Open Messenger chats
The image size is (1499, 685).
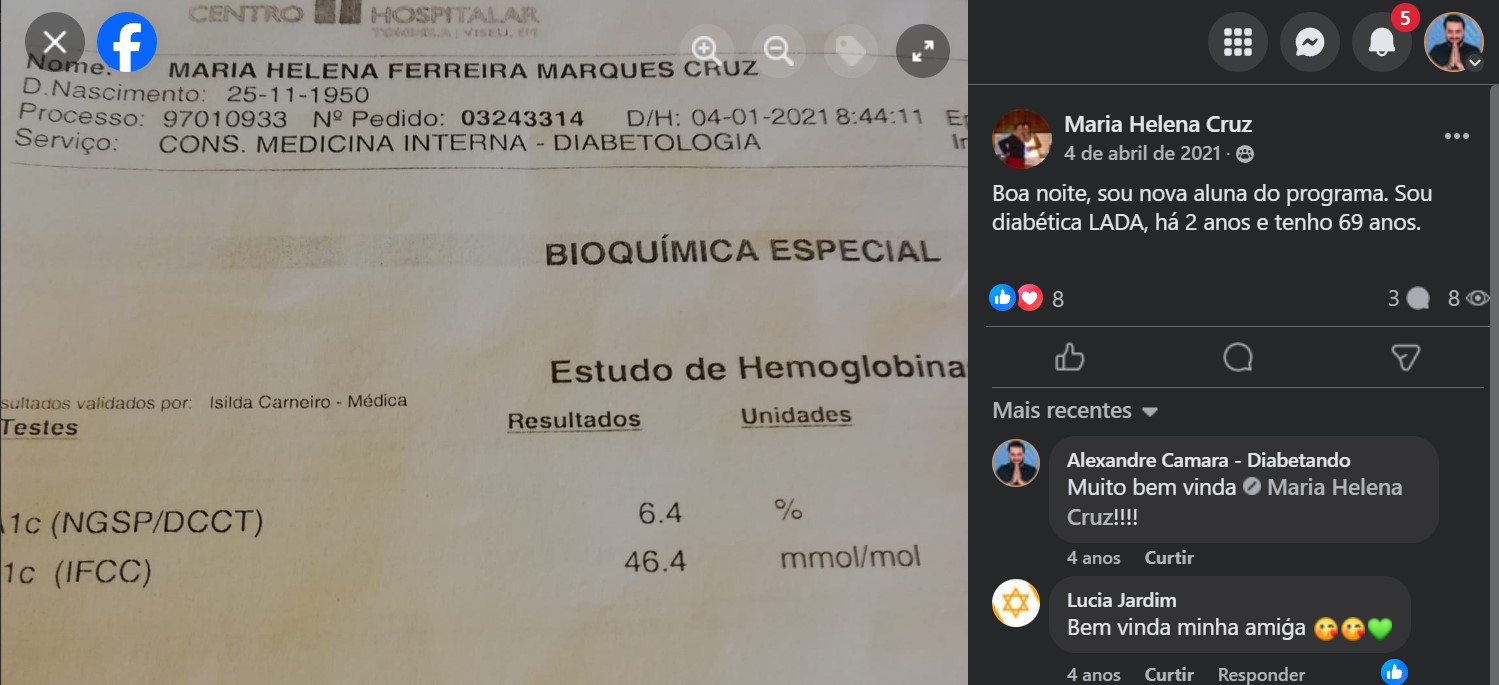(x=1309, y=42)
